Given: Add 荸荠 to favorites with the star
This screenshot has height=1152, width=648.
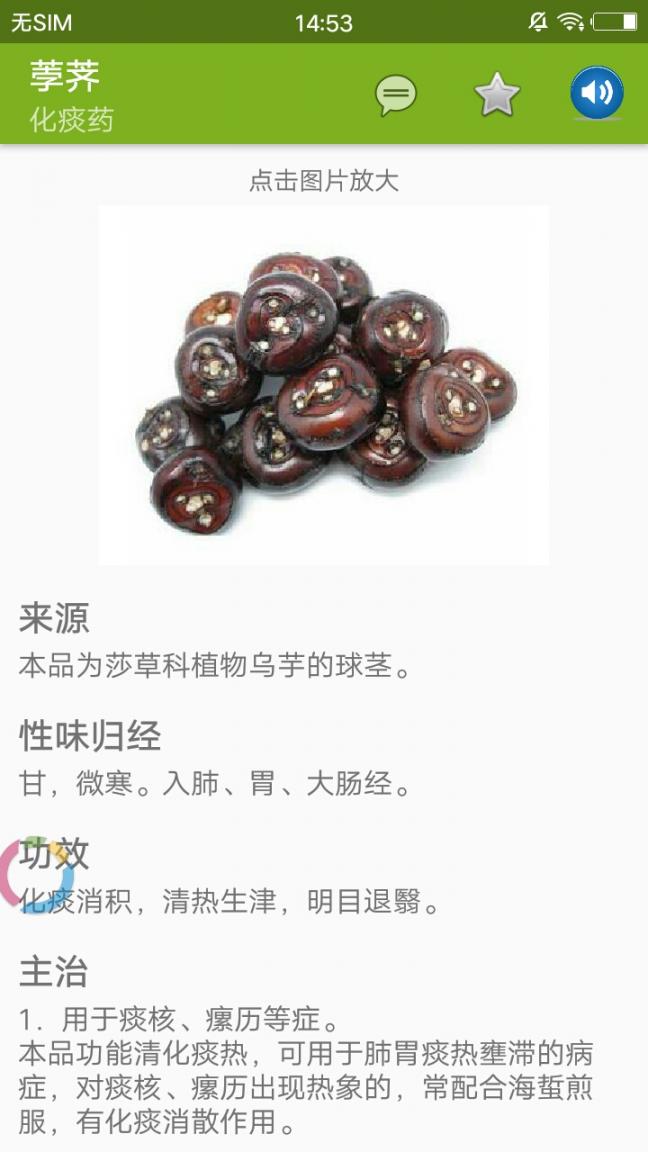Looking at the screenshot, I should point(497,95).
